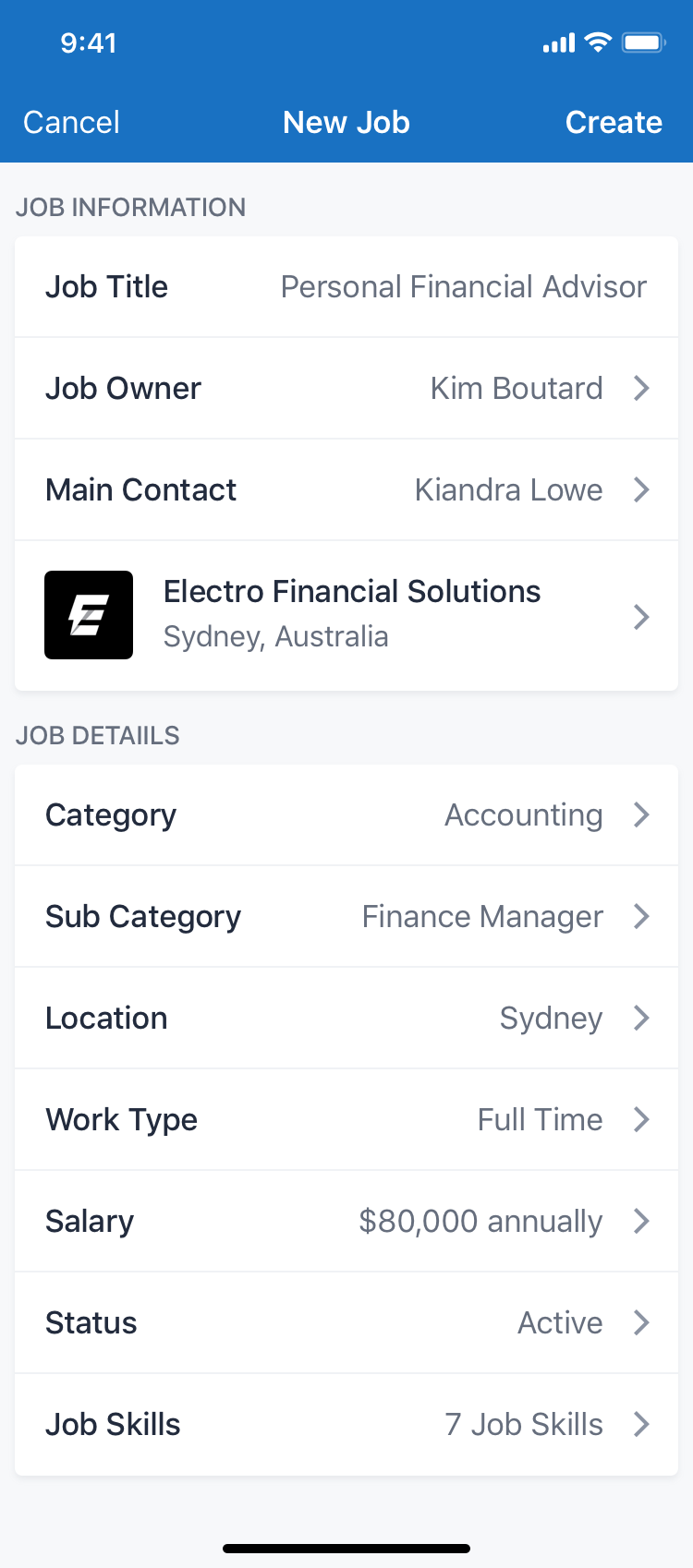Open Electro Financial Solutions company row
Image resolution: width=693 pixels, height=1568 pixels.
(x=346, y=615)
